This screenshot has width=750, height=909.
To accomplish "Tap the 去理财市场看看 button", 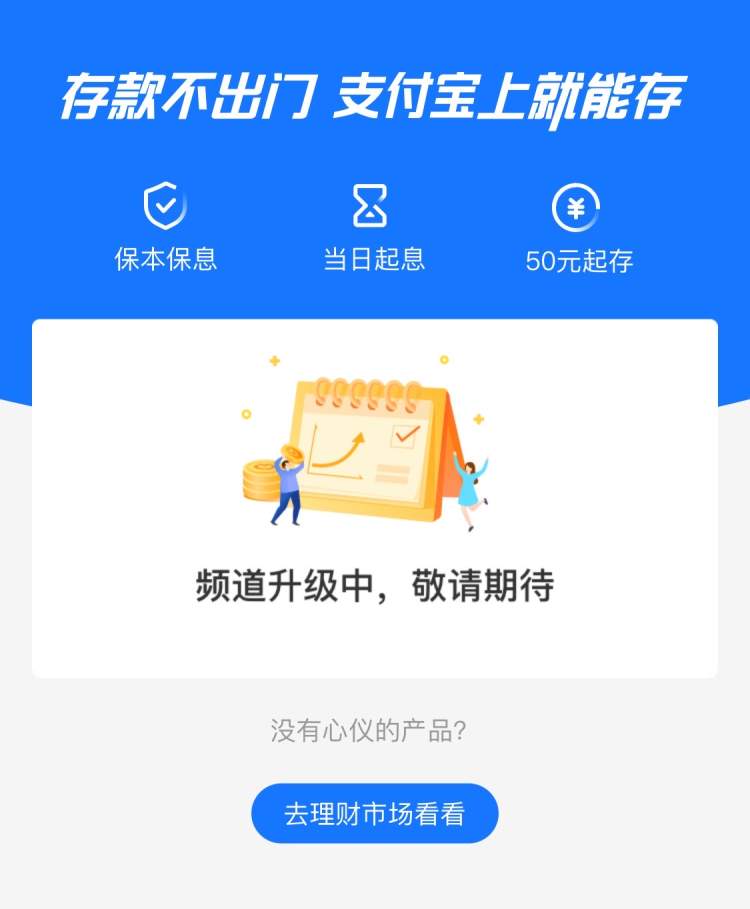I will click(374, 813).
